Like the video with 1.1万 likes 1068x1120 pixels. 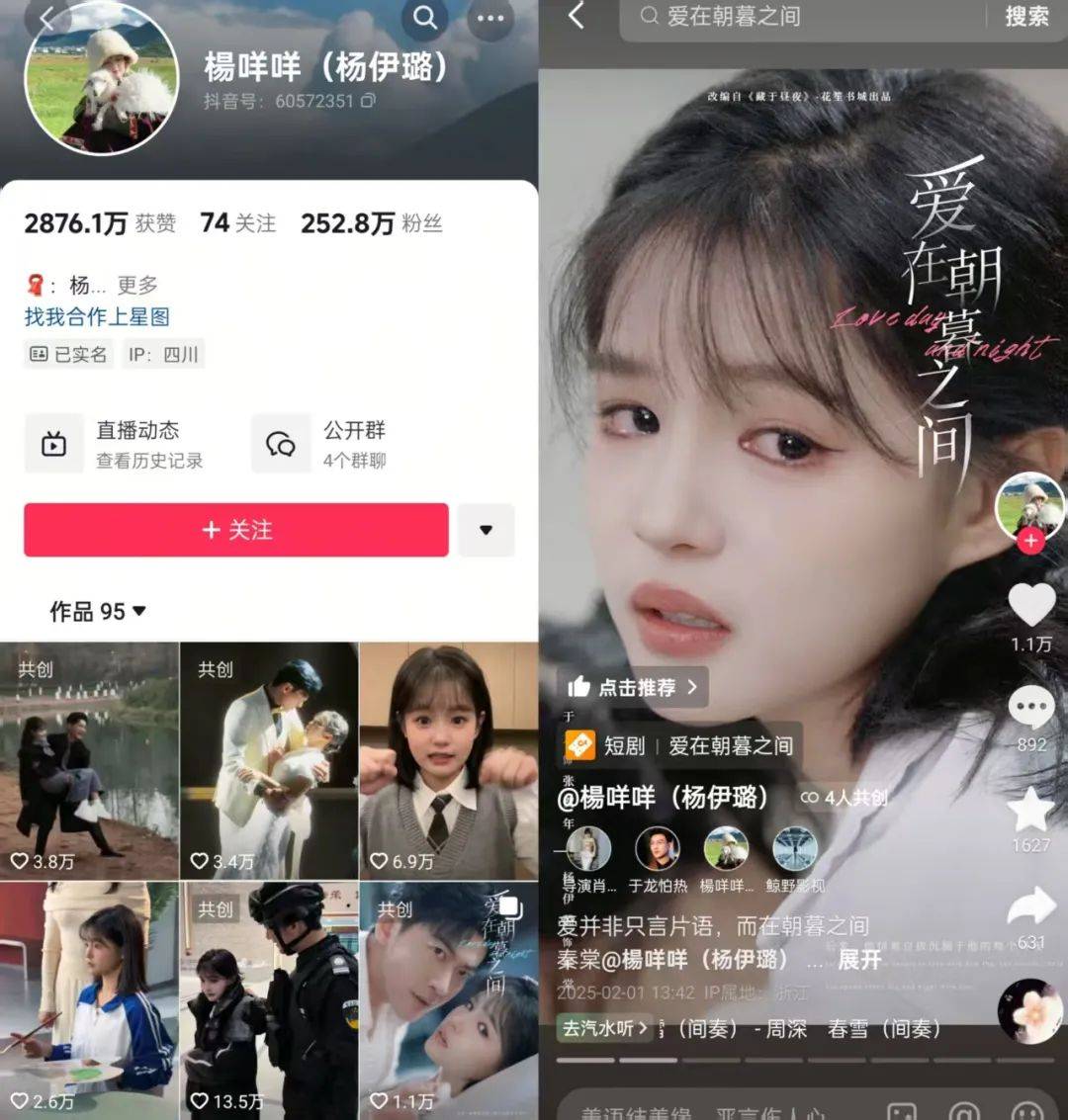point(1030,604)
